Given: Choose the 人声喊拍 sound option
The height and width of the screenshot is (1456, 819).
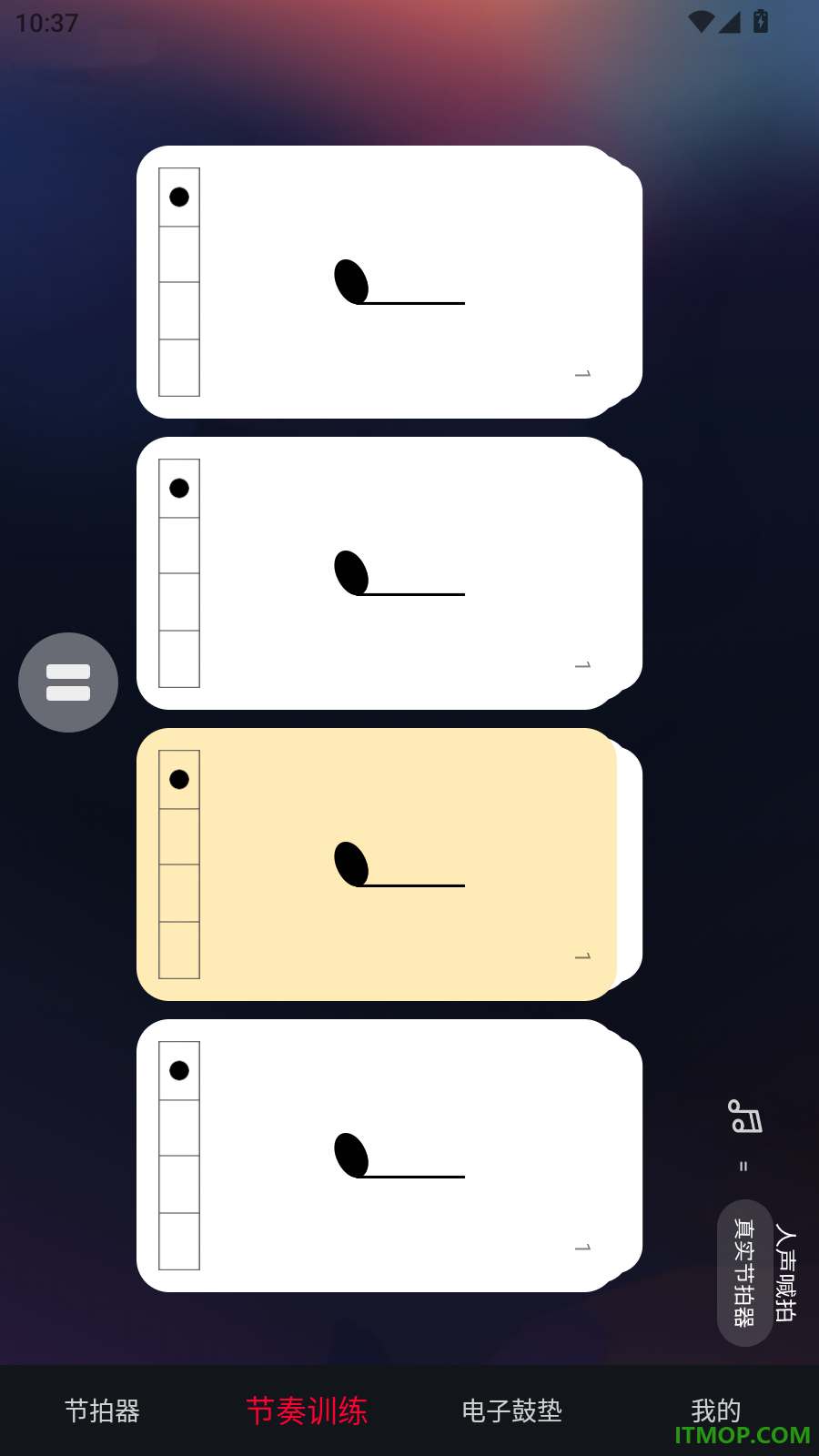Looking at the screenshot, I should pyautogui.click(x=786, y=1272).
